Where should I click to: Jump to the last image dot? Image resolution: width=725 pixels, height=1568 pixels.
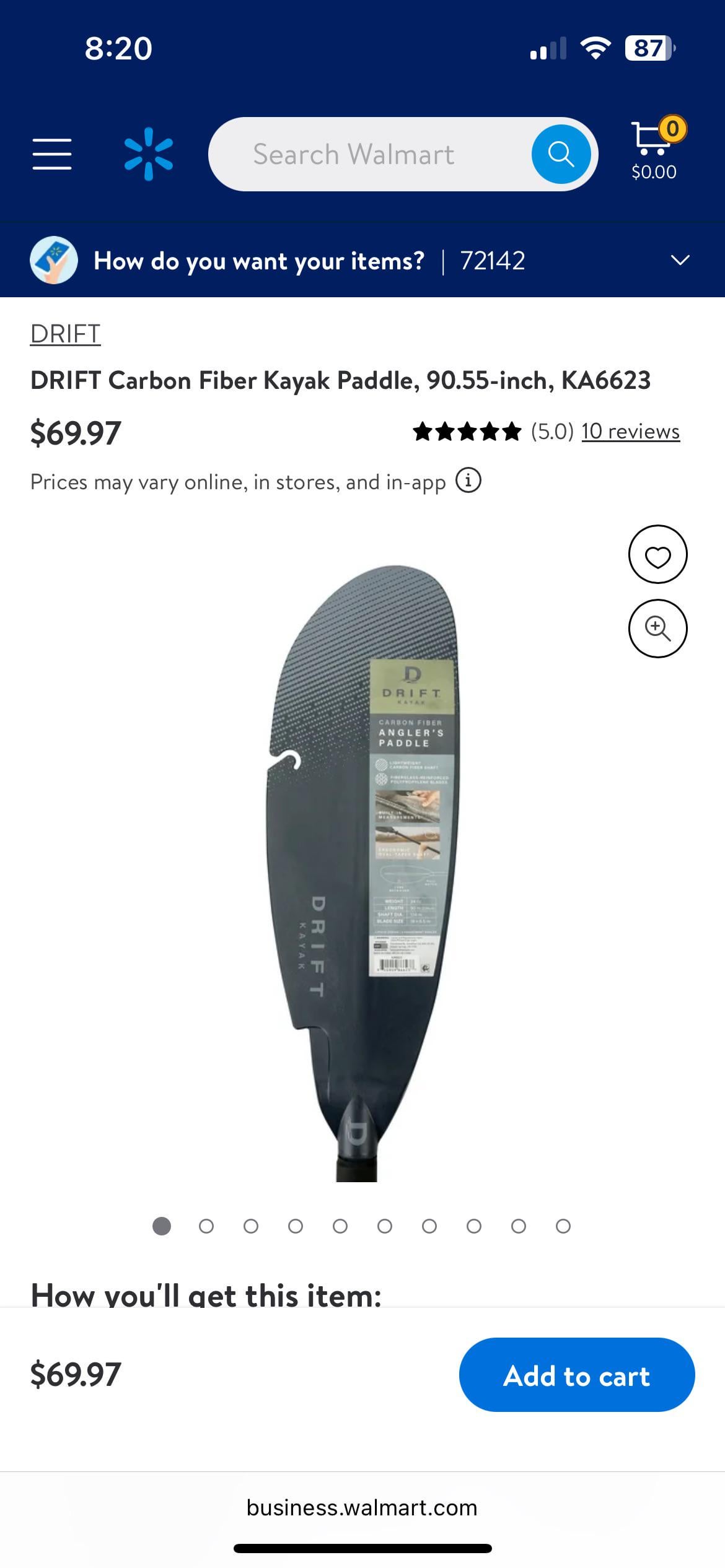[563, 1226]
